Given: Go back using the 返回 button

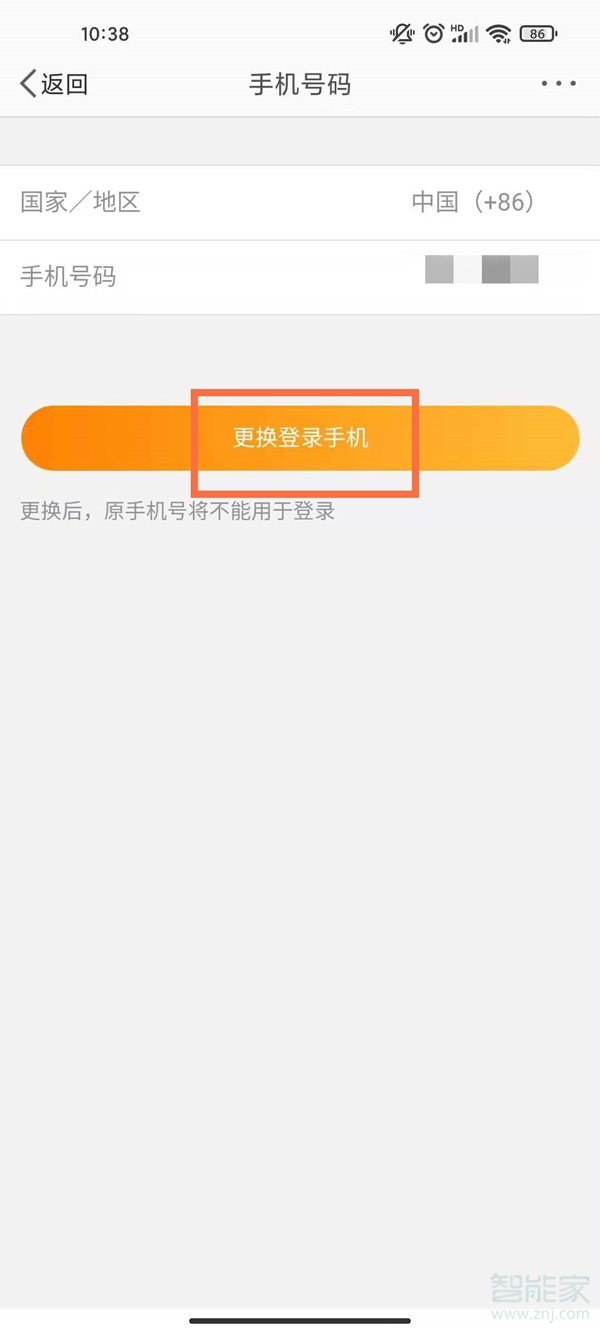Looking at the screenshot, I should pos(54,84).
